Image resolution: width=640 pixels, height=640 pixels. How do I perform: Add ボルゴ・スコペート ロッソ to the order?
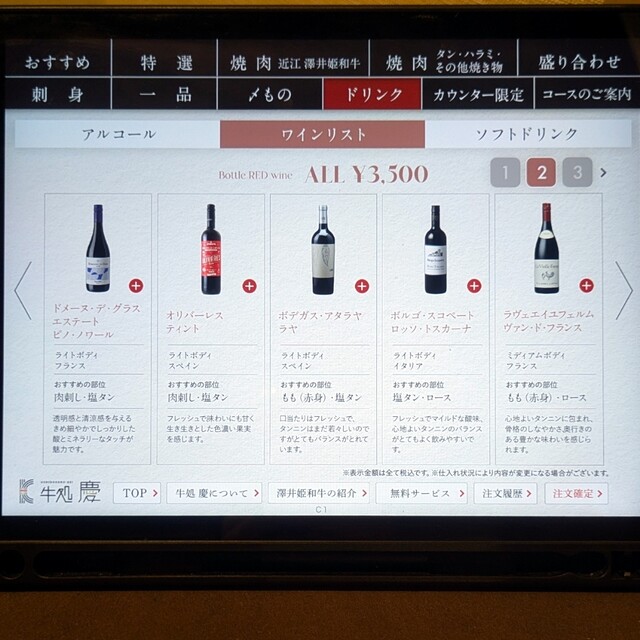474,285
